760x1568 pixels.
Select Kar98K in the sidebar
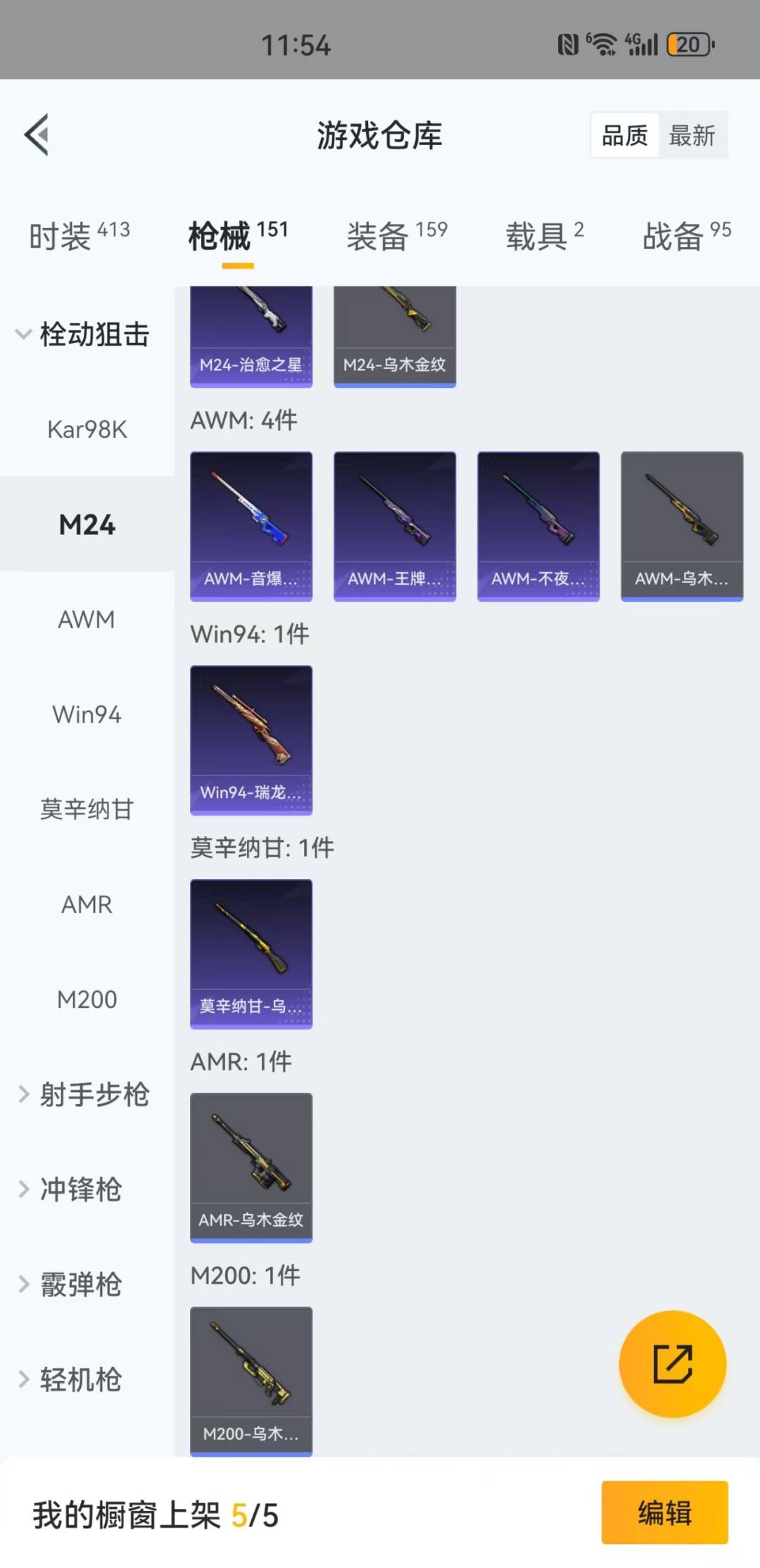tap(87, 429)
